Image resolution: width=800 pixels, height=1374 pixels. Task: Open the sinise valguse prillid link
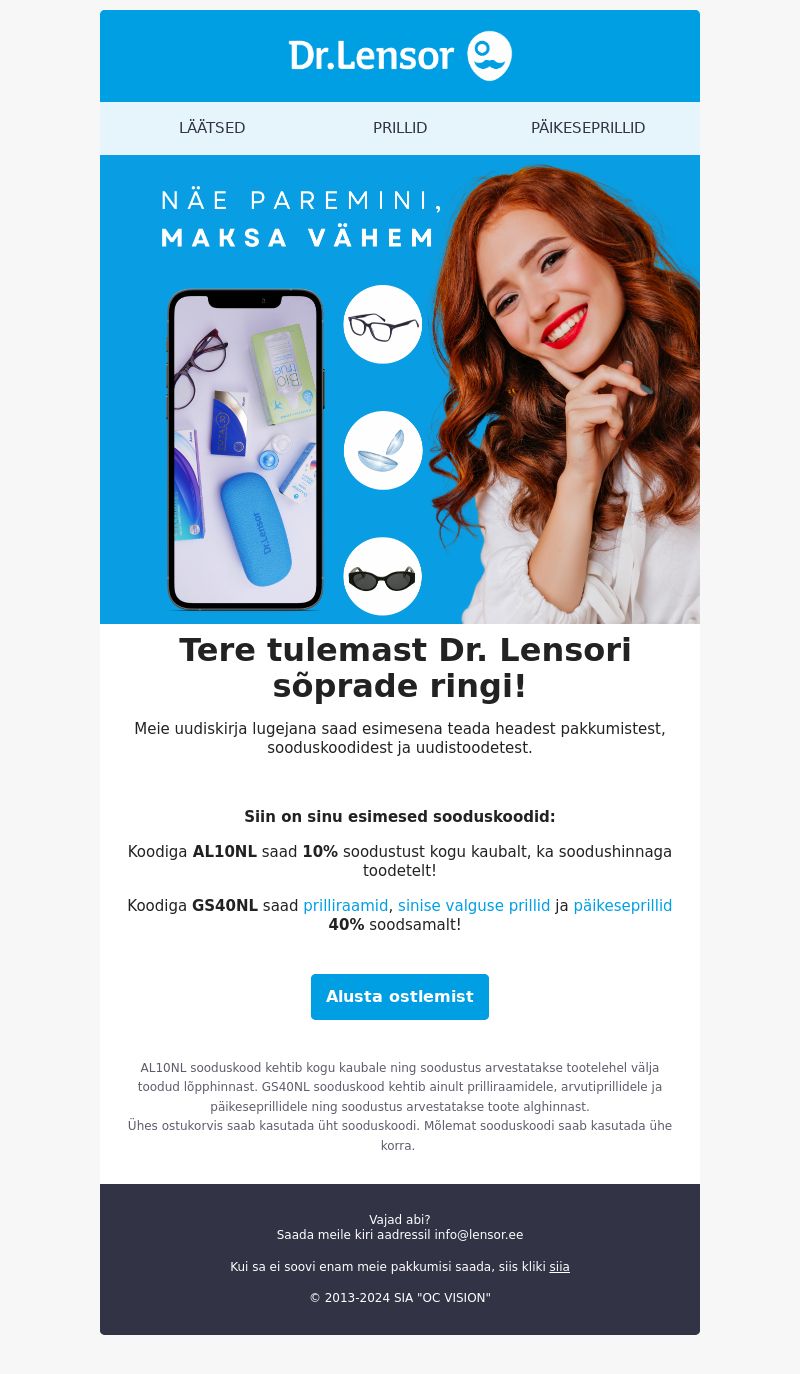(x=474, y=906)
